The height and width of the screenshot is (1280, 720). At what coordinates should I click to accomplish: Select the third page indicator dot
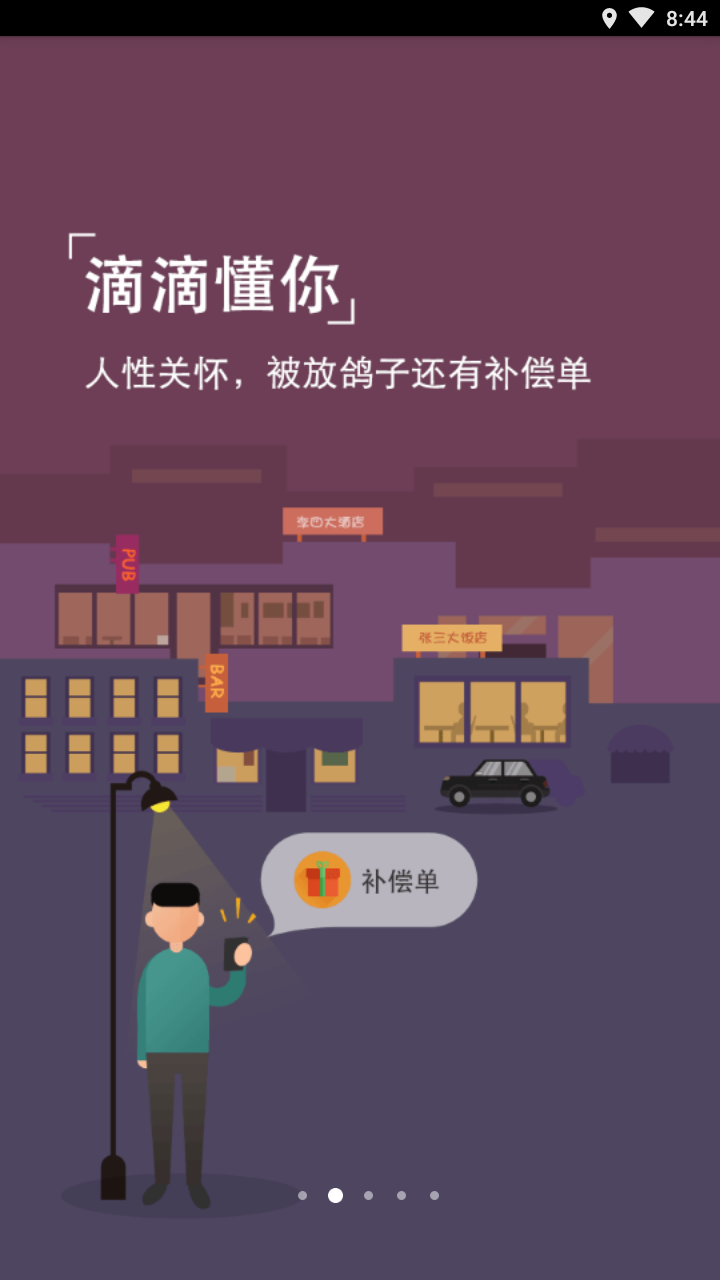pyautogui.click(x=368, y=1195)
